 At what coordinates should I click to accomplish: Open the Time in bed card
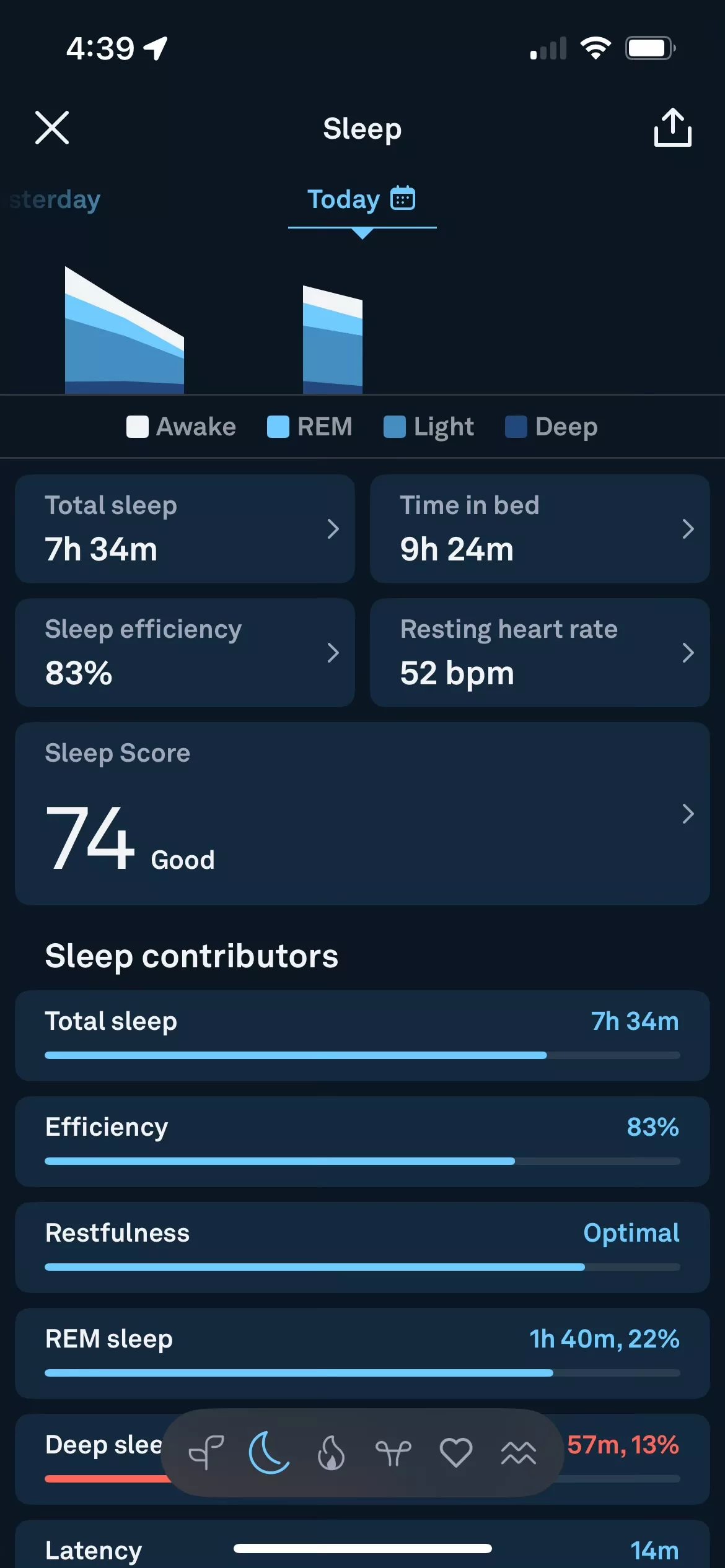[x=538, y=529]
